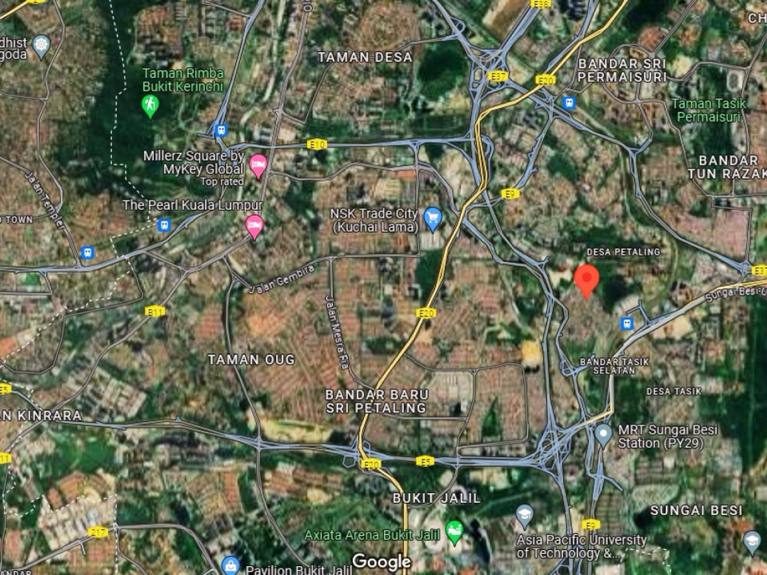The image size is (767, 575).
Task: Select the transit station icon near Bandar Tasik Selatan
Action: pos(627,323)
